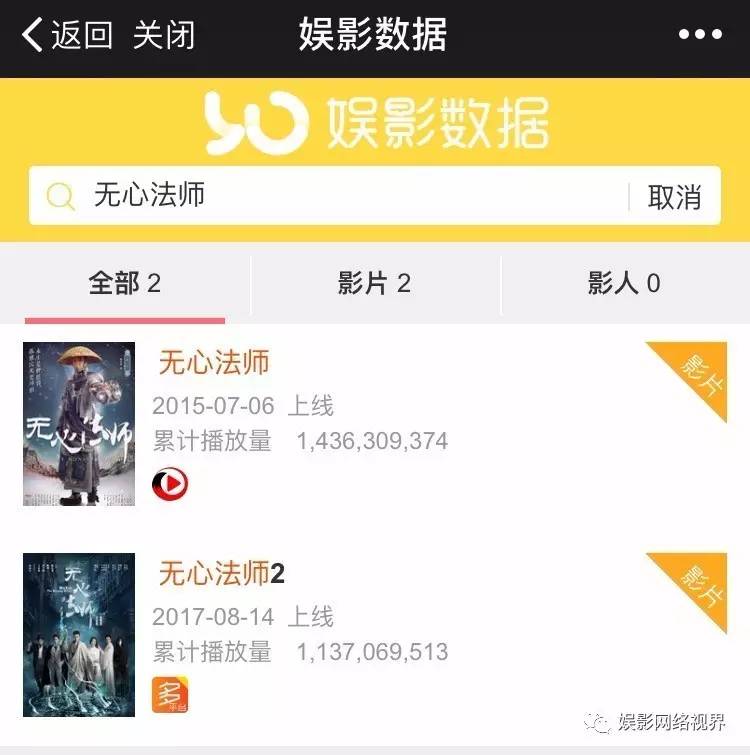The height and width of the screenshot is (755, 750).
Task: Go back using the 返回 arrow
Action: pos(67,35)
